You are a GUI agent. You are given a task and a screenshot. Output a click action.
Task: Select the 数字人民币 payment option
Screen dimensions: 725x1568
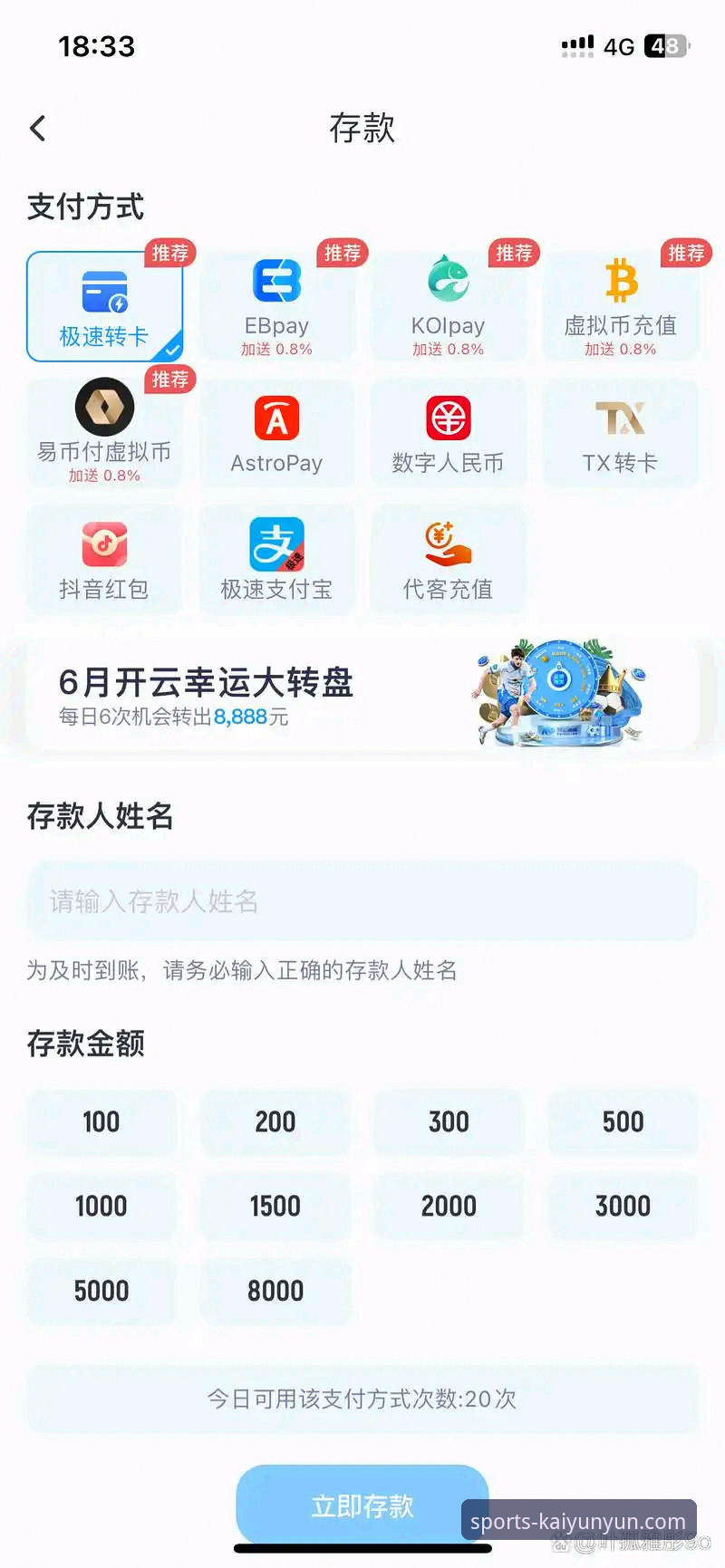point(449,430)
